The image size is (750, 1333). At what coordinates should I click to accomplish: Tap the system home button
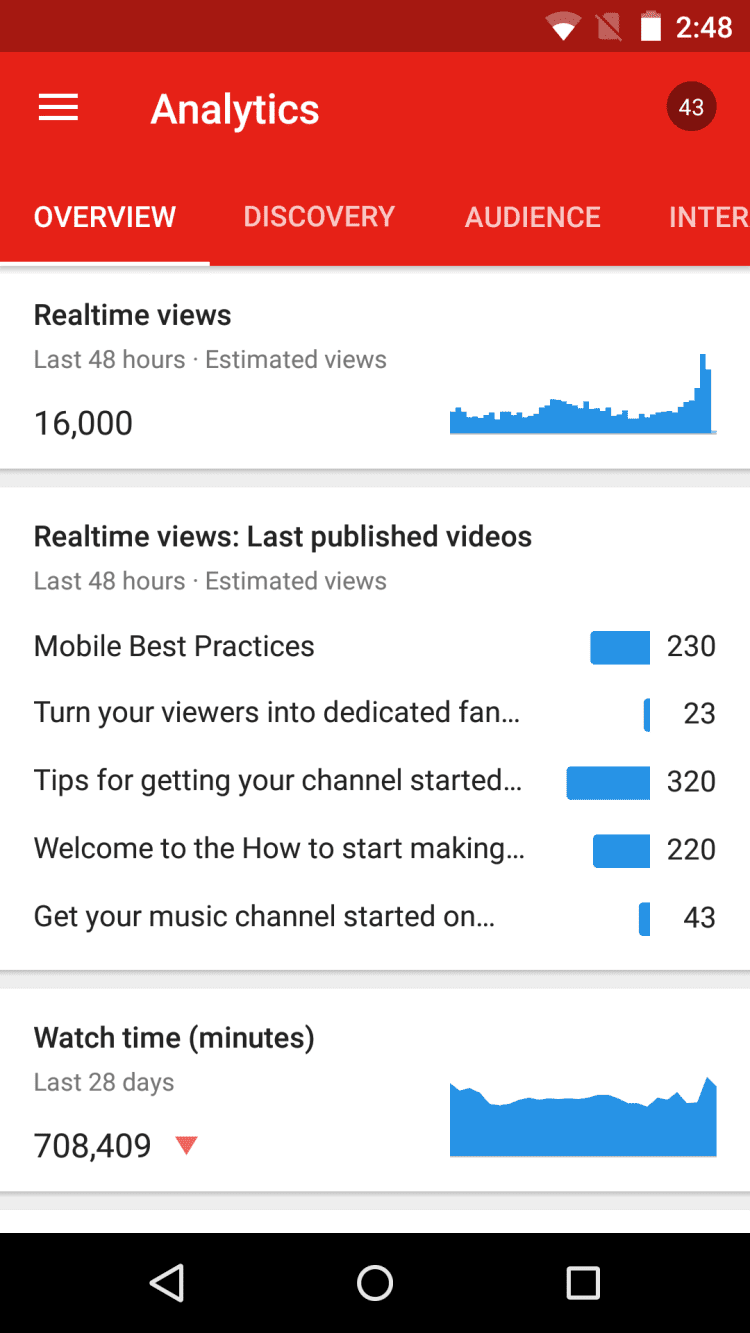click(x=375, y=1282)
